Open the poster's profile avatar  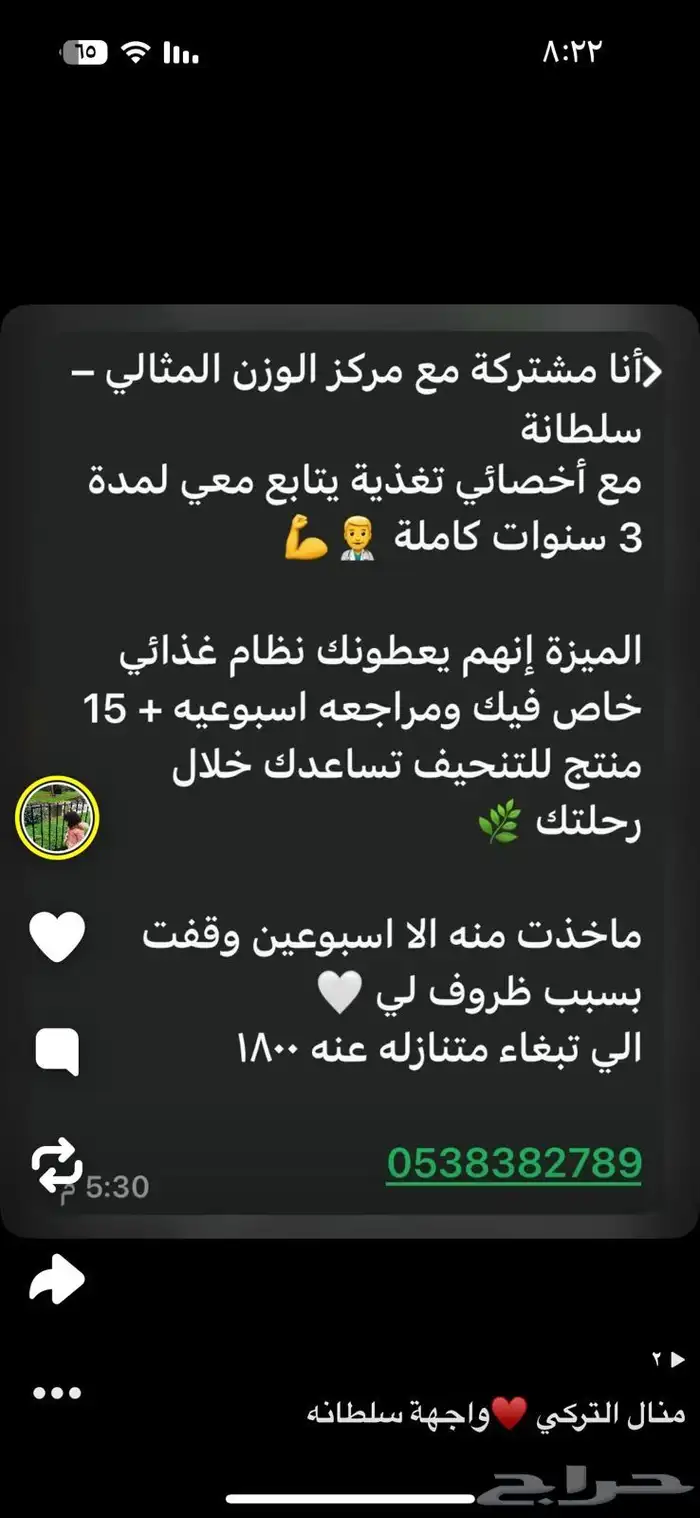coord(56,817)
